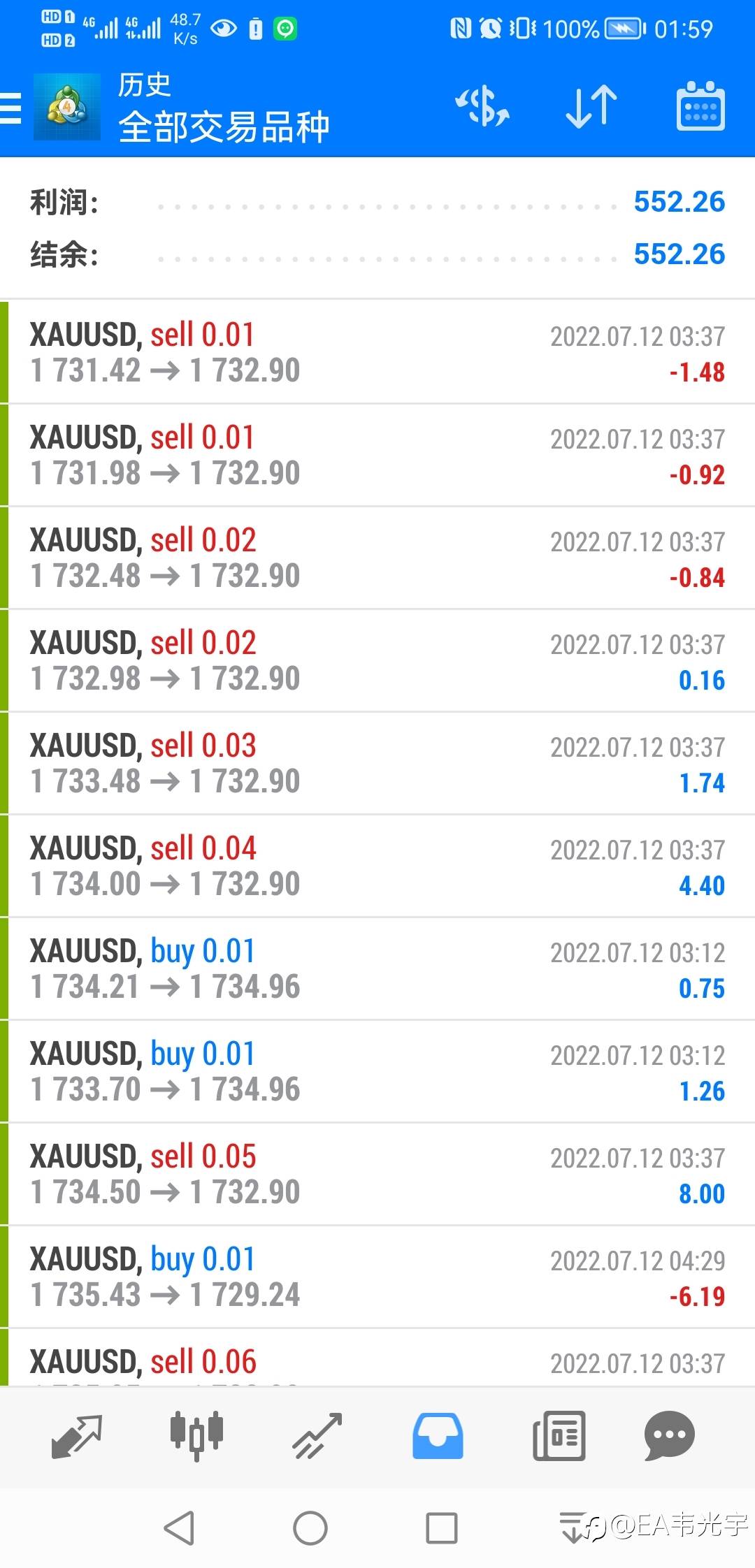755x1568 pixels.
Task: Return to the phone home screen
Action: (310, 1527)
